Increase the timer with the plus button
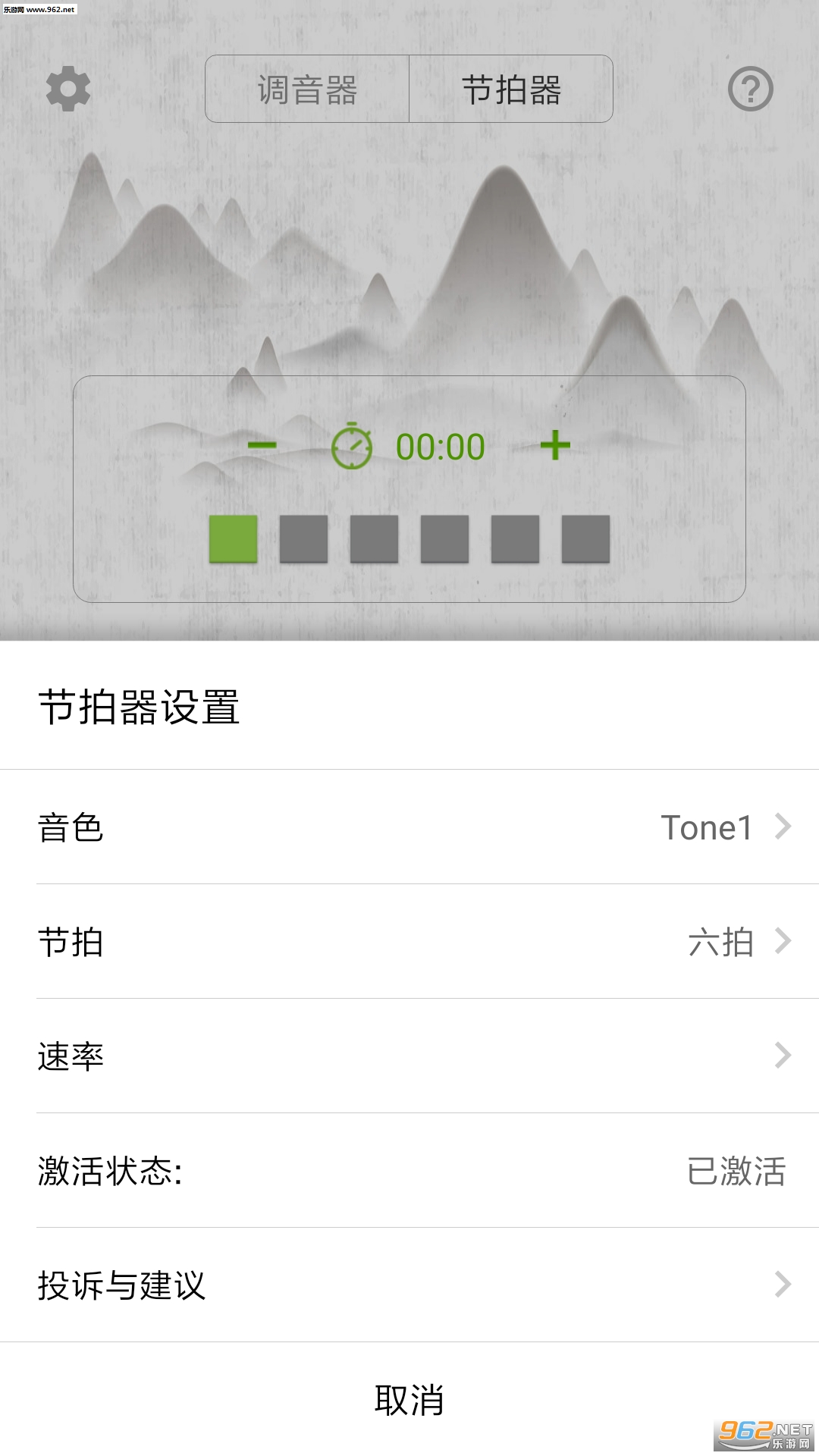Viewport: 819px width, 1456px height. 555,445
